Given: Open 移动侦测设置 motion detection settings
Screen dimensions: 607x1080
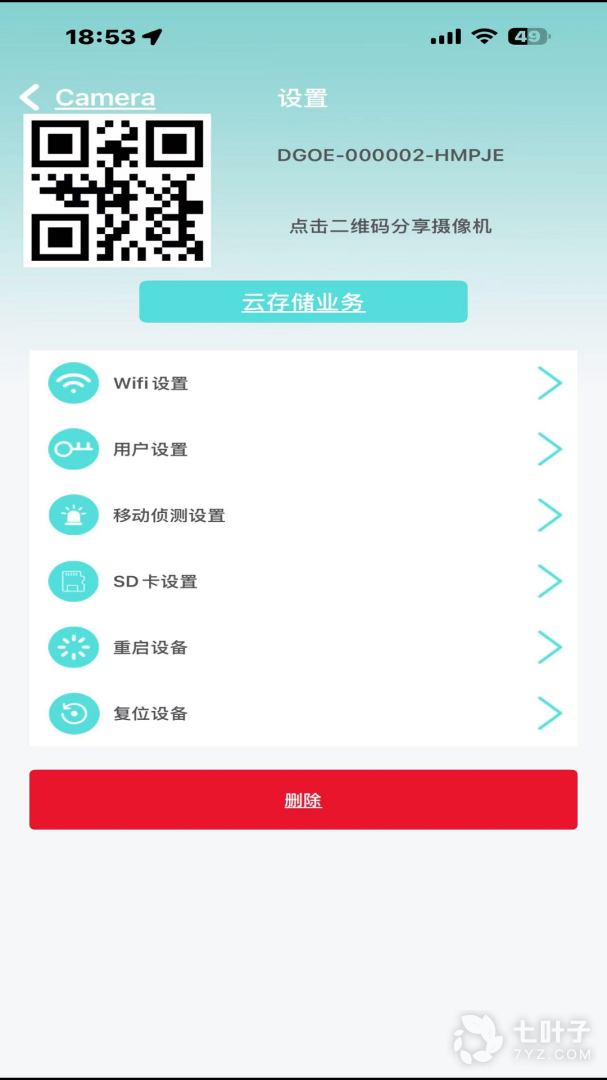Looking at the screenshot, I should (x=303, y=515).
